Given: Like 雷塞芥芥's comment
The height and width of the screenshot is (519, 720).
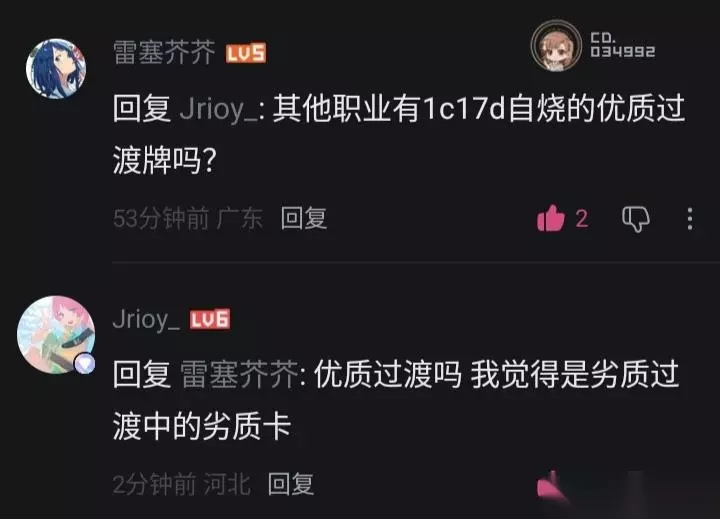Looking at the screenshot, I should (551, 218).
